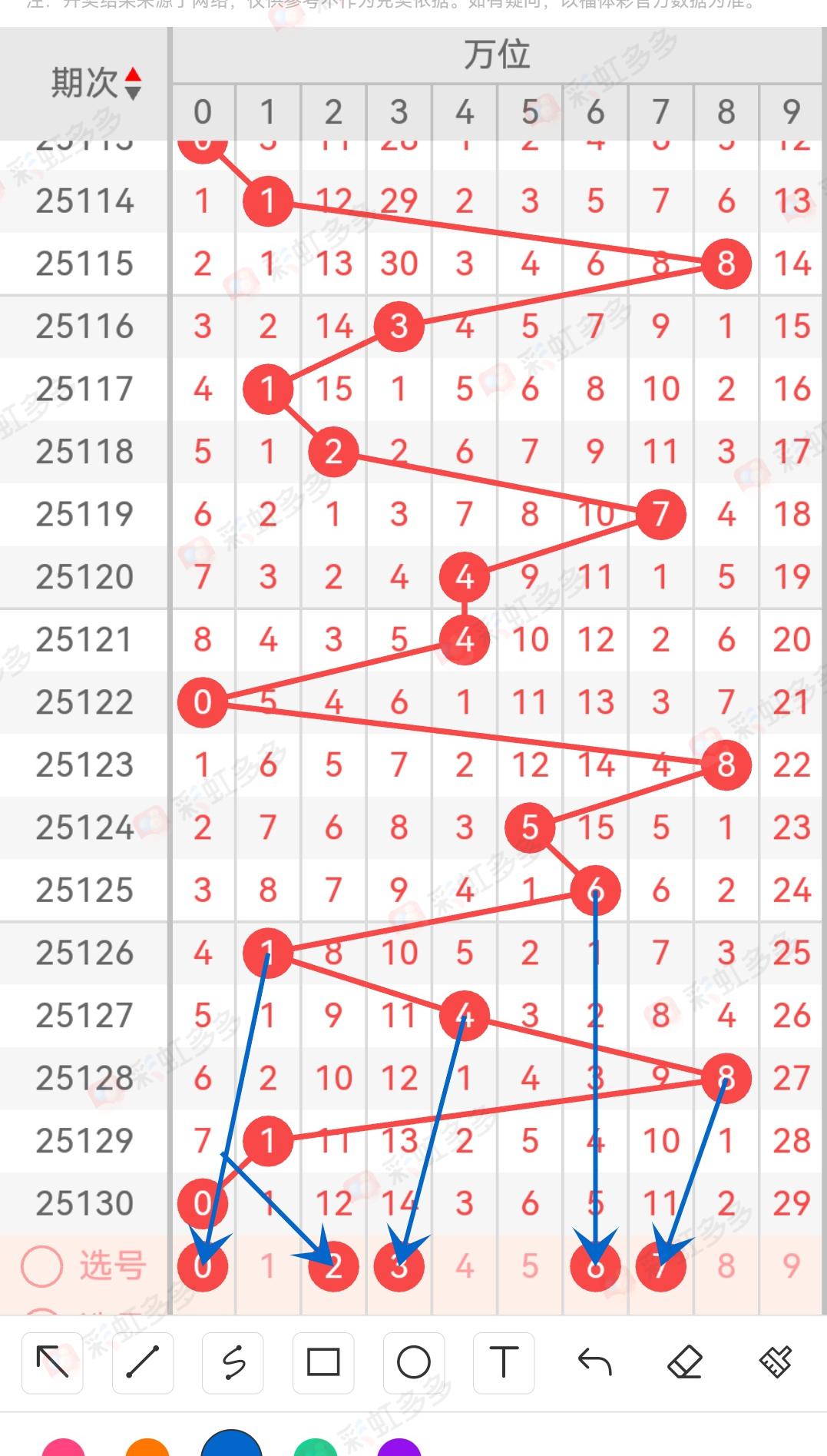Select number 4 in the 选号 row
The image size is (827, 1456).
pyautogui.click(x=465, y=1266)
